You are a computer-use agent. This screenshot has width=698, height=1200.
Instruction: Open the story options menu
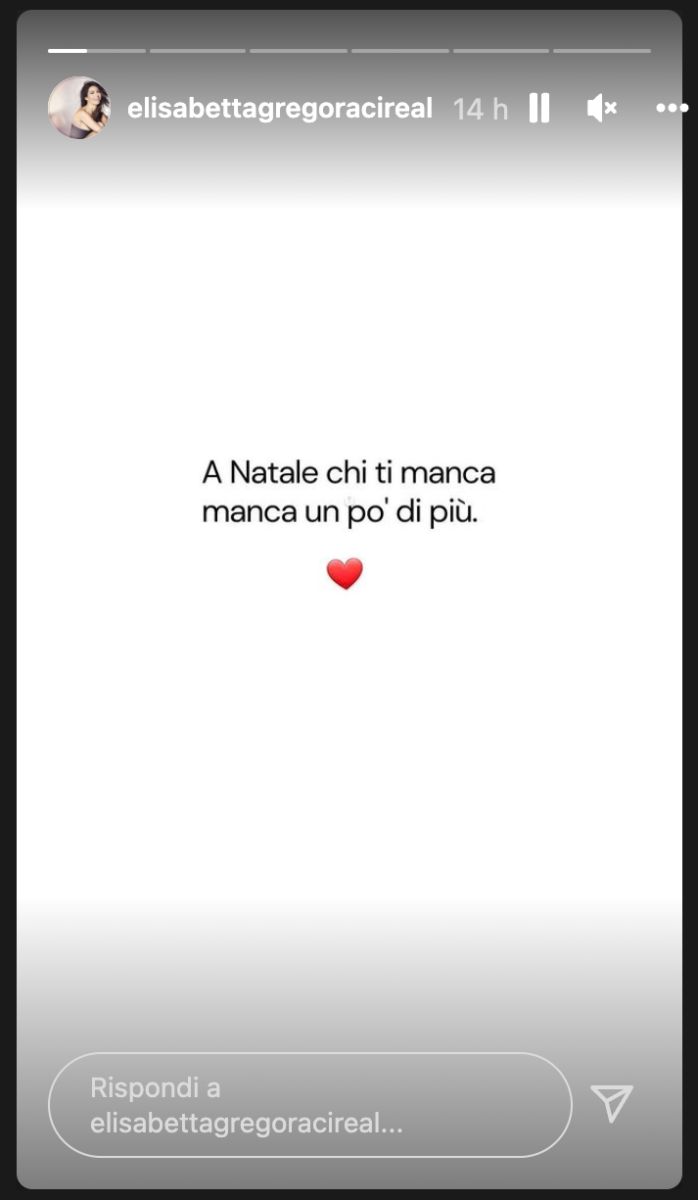671,108
